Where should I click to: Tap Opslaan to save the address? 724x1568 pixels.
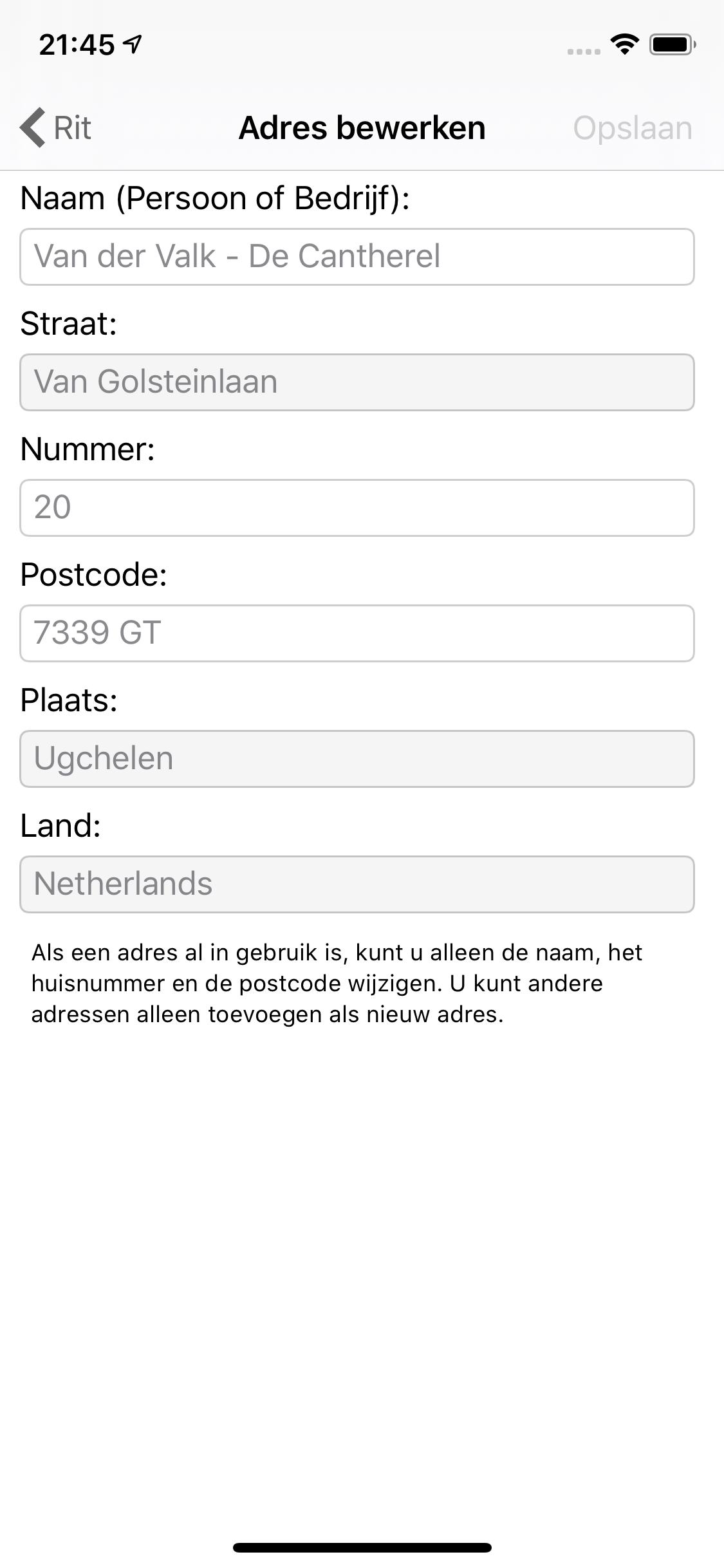(x=633, y=128)
